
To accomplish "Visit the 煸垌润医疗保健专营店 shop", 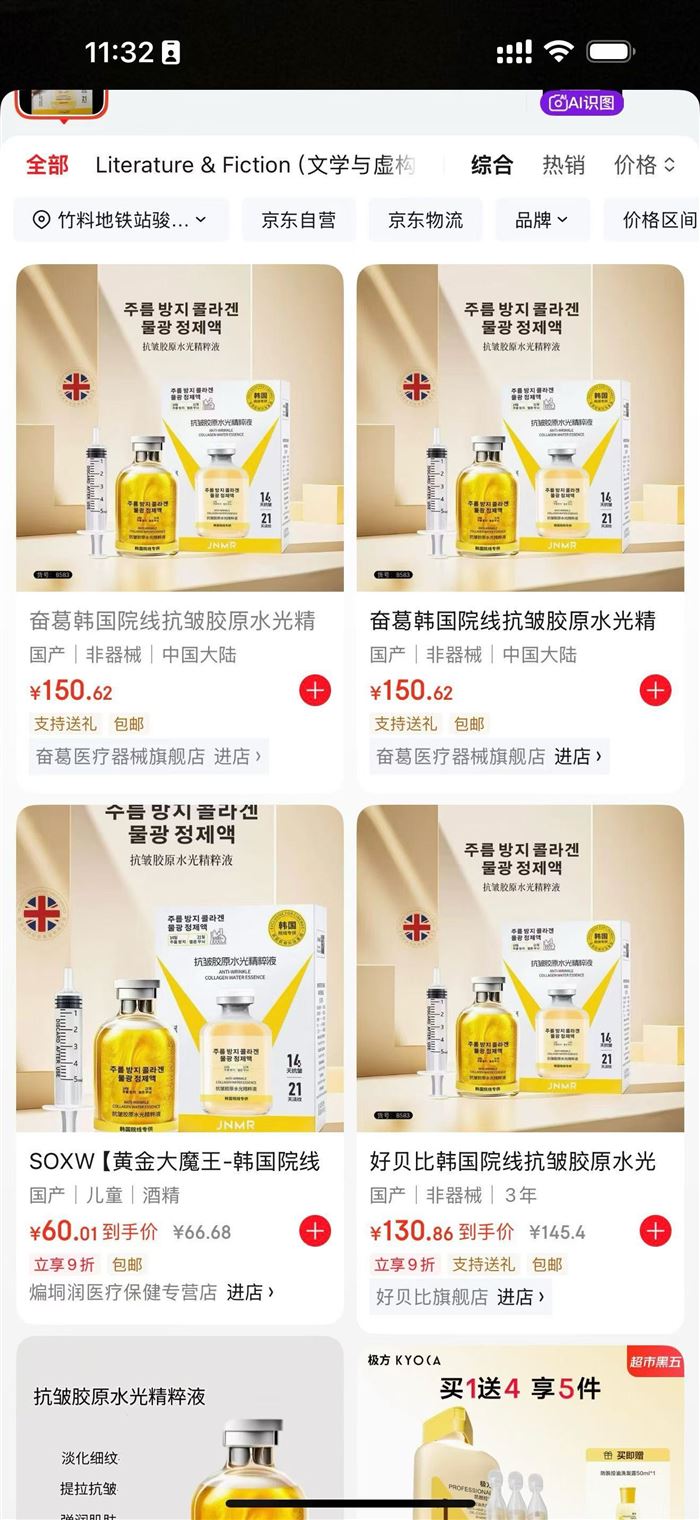I will 152,1292.
